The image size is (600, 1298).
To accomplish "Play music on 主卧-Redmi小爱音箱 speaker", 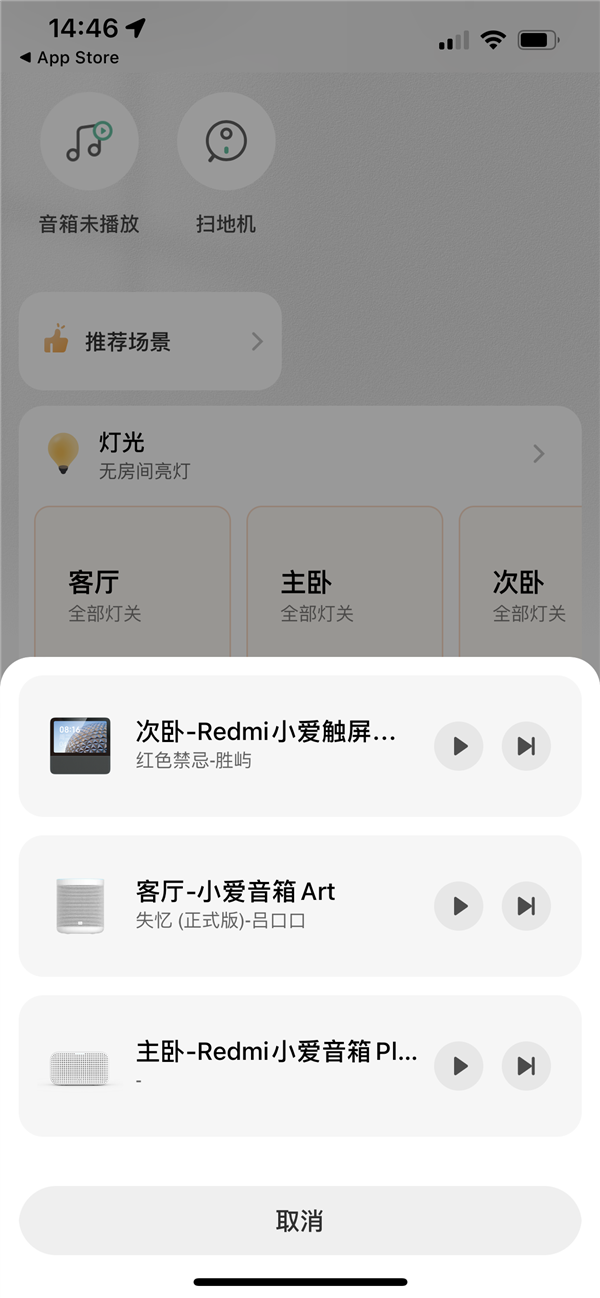I will click(x=459, y=1066).
